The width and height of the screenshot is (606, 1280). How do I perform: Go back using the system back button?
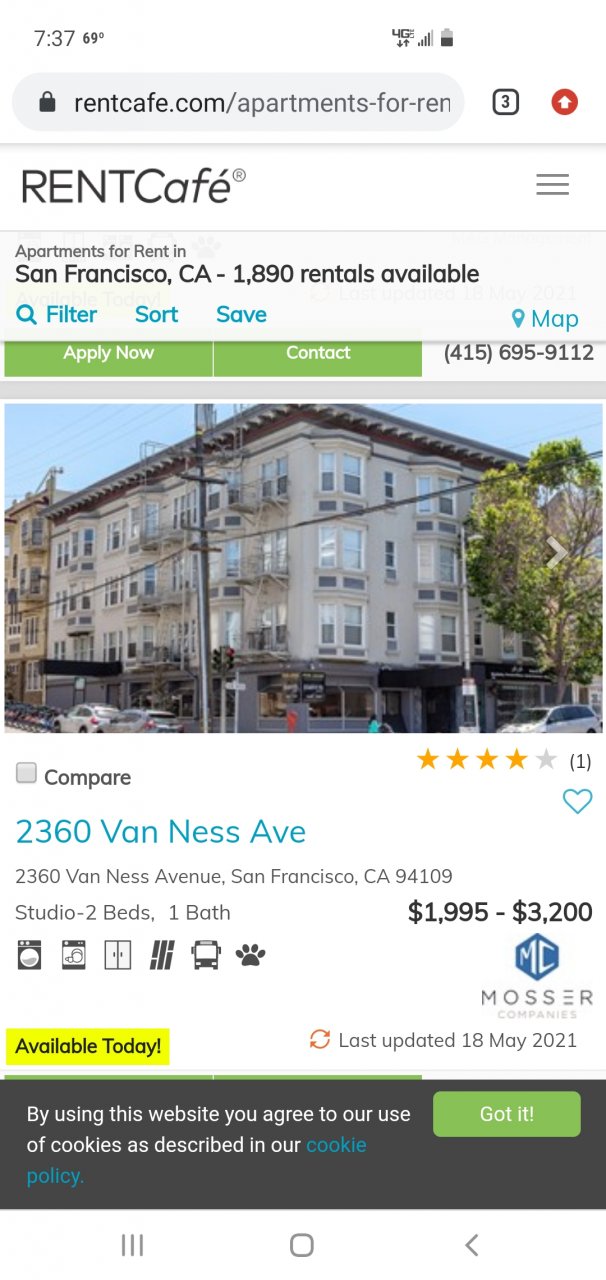point(472,1245)
